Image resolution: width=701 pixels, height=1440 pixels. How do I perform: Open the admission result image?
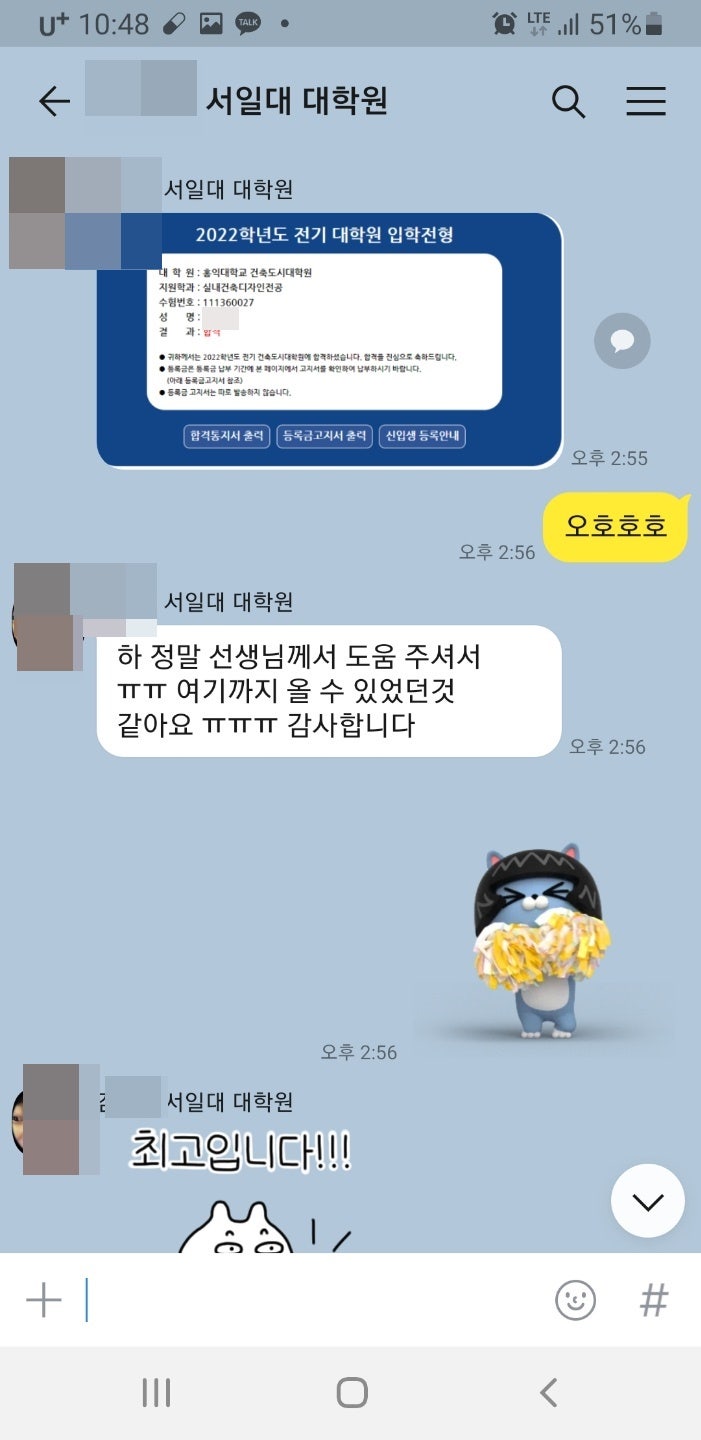tap(329, 340)
